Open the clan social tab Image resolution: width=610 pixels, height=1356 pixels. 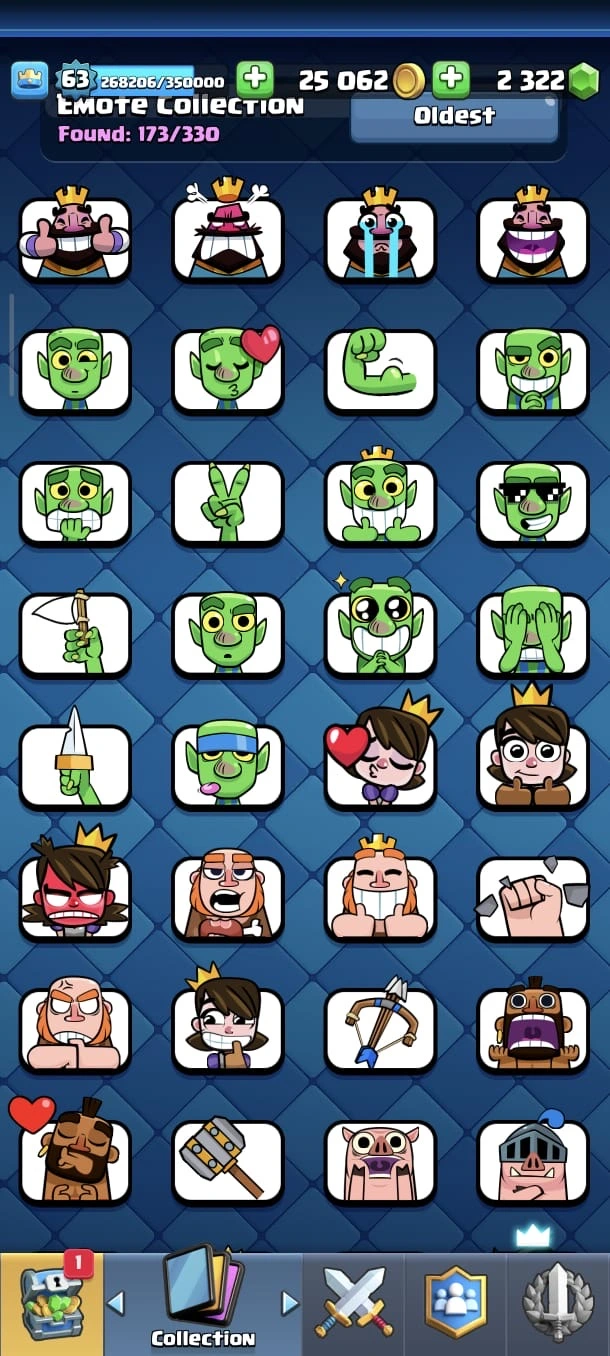(456, 1302)
